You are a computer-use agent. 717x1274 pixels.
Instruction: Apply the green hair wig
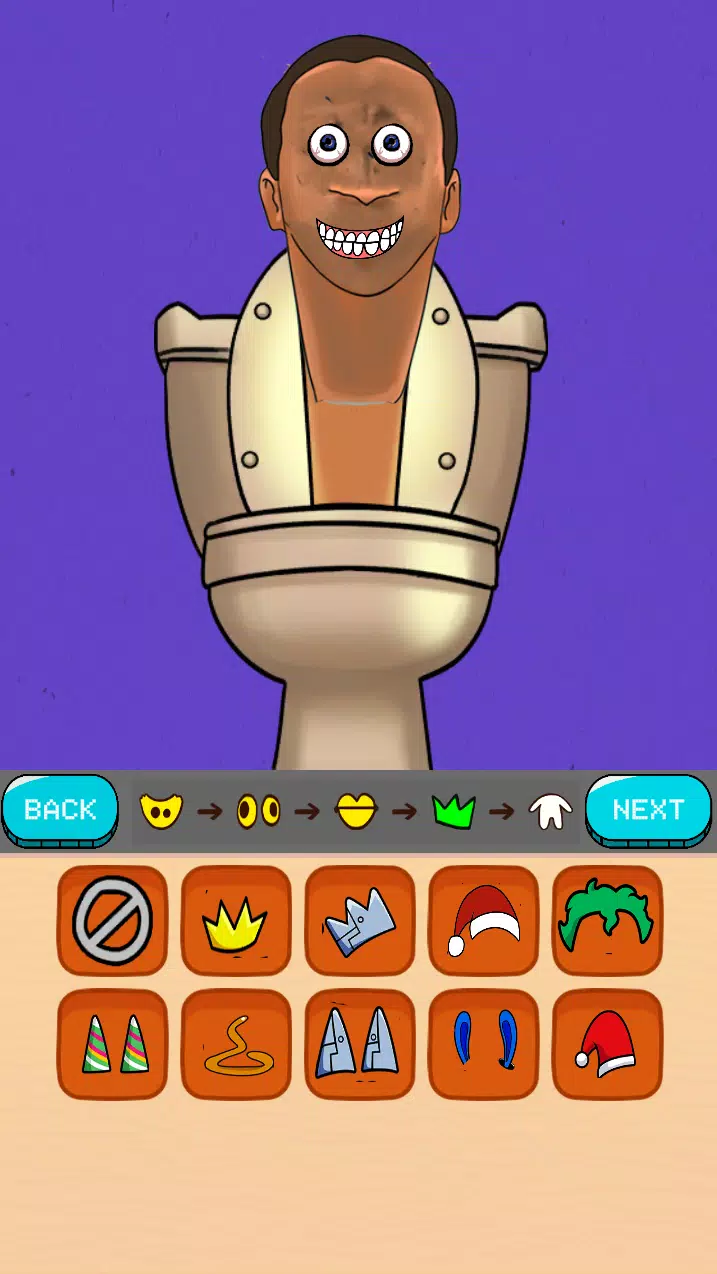(x=607, y=919)
